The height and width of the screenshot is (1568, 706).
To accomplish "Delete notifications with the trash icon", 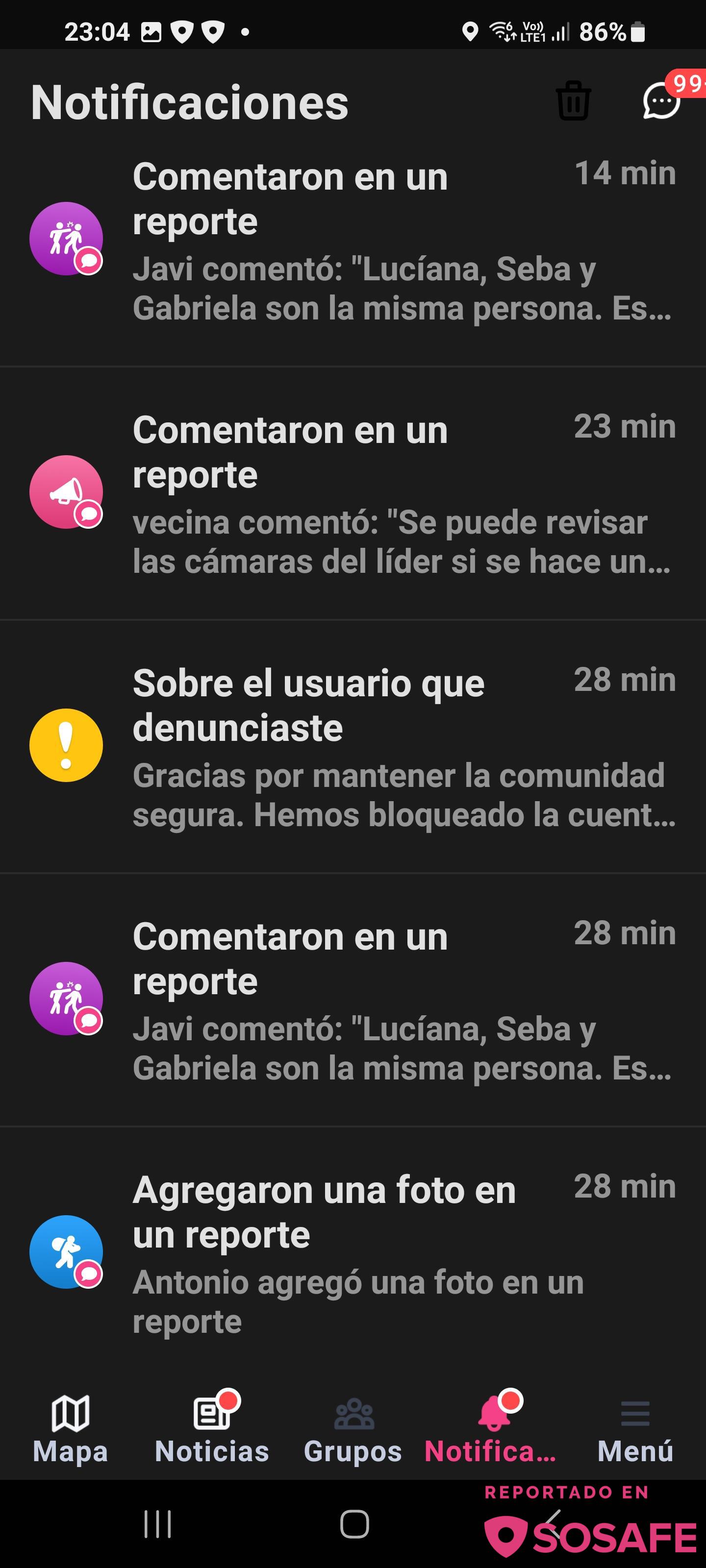I will click(x=573, y=100).
